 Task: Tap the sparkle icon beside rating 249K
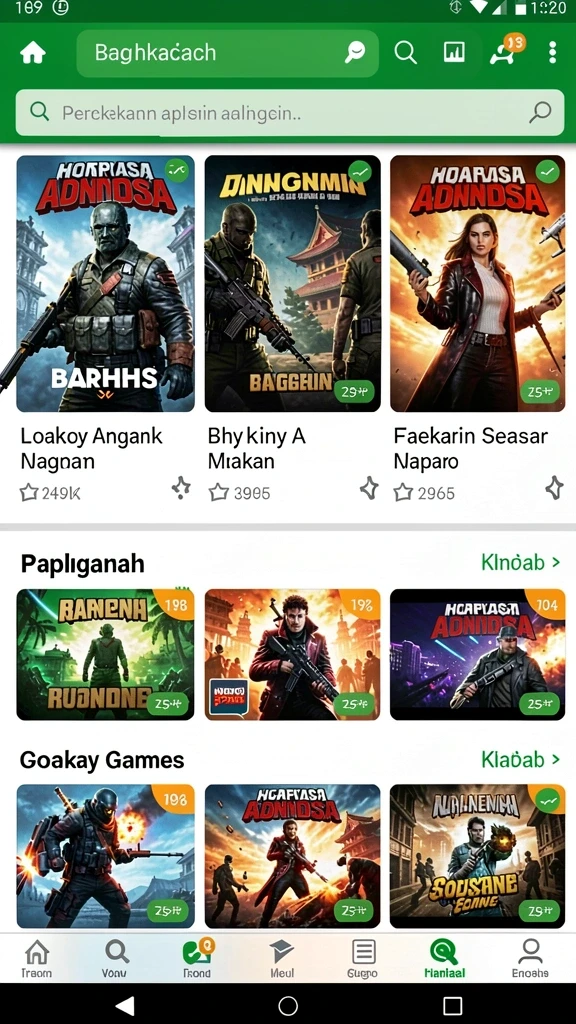pos(181,488)
